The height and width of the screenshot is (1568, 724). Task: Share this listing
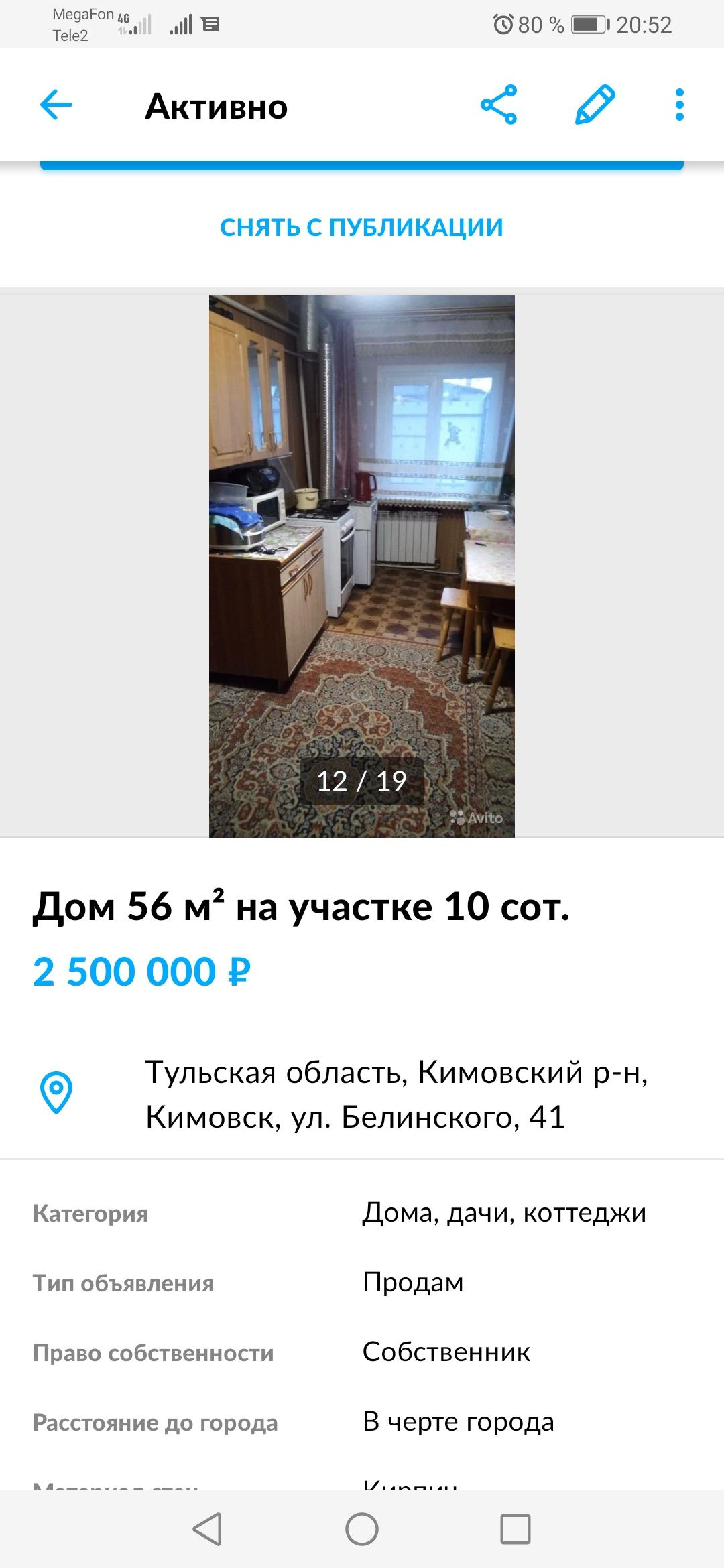click(499, 105)
